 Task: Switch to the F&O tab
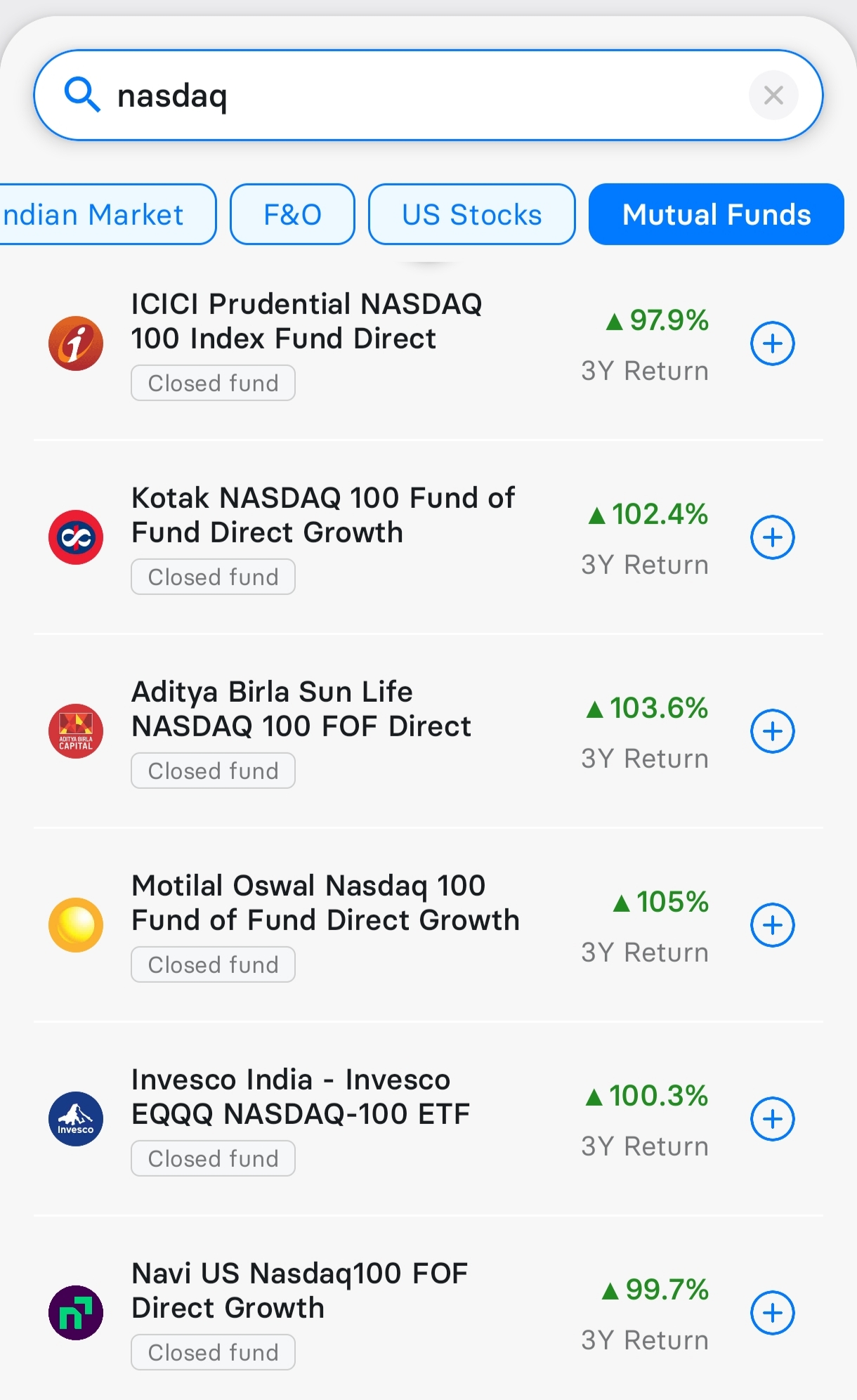tap(292, 214)
